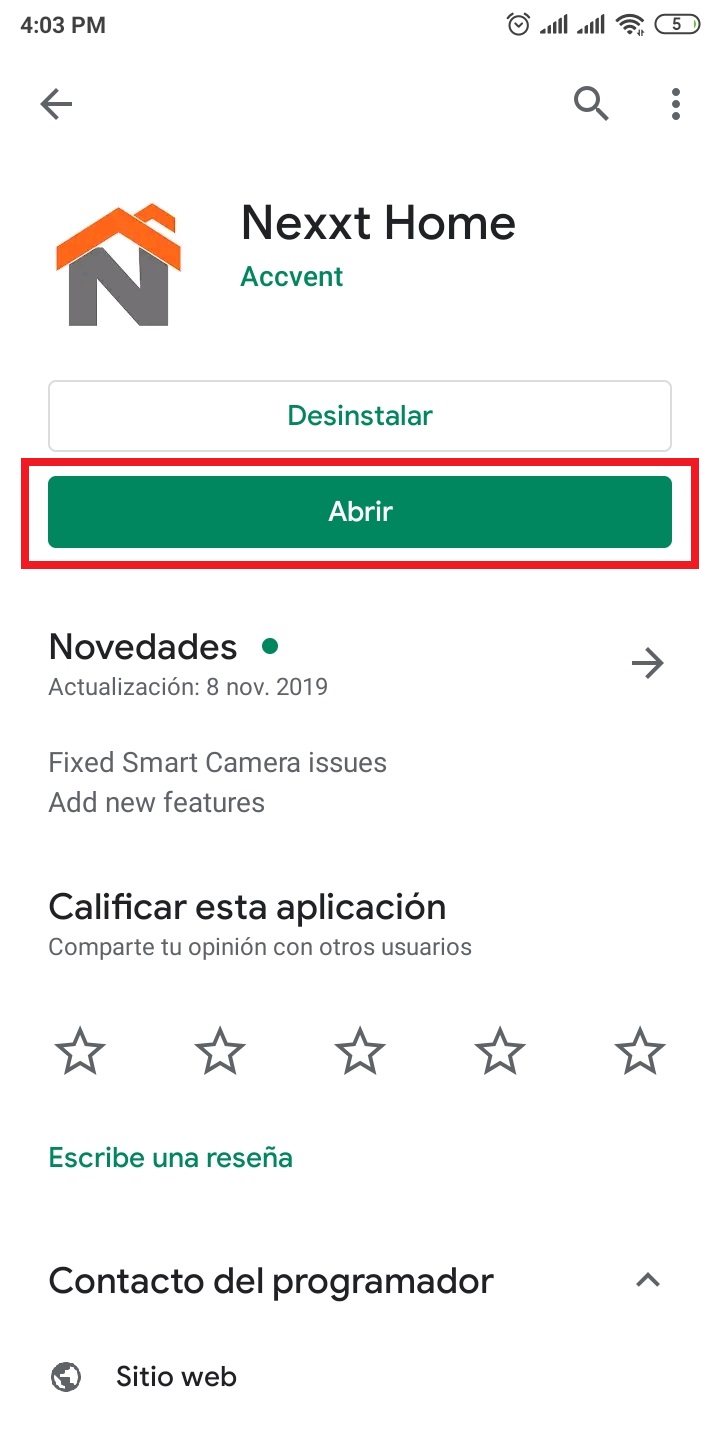720x1440 pixels.
Task: Tap the back arrow to leave app page
Action: click(x=56, y=103)
